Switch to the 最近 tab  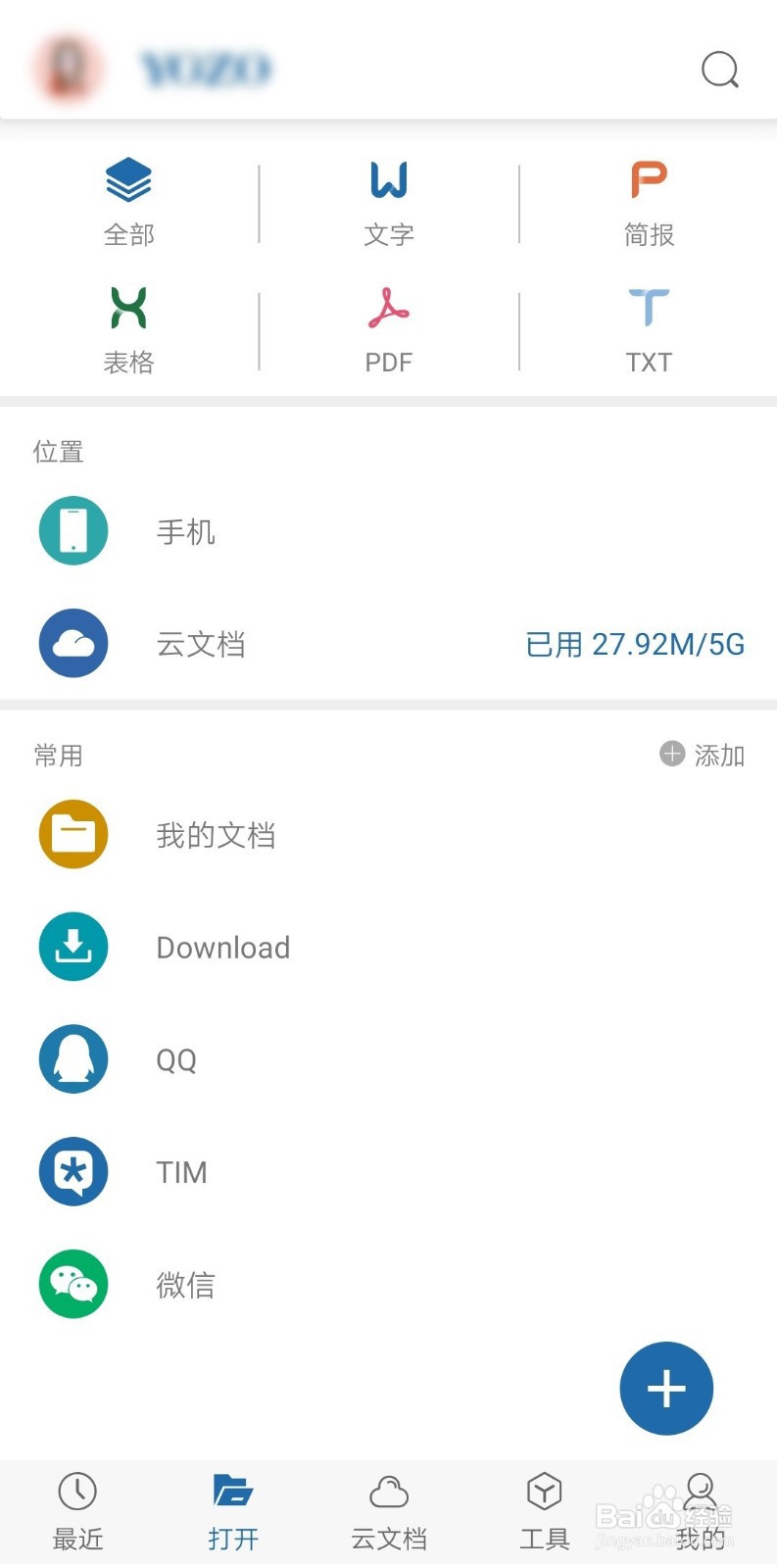(x=77, y=1510)
